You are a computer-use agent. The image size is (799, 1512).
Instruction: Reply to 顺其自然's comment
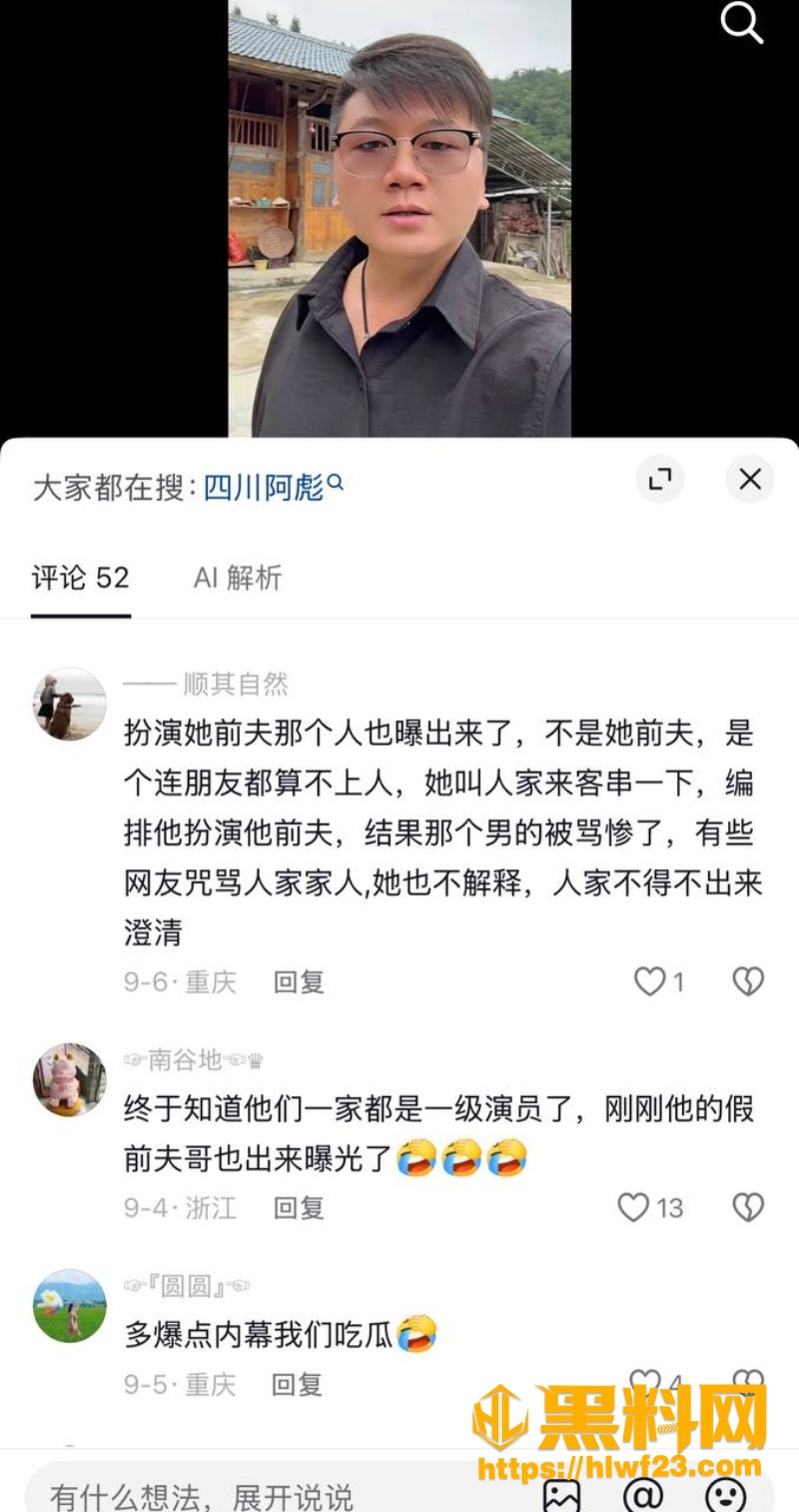point(300,982)
